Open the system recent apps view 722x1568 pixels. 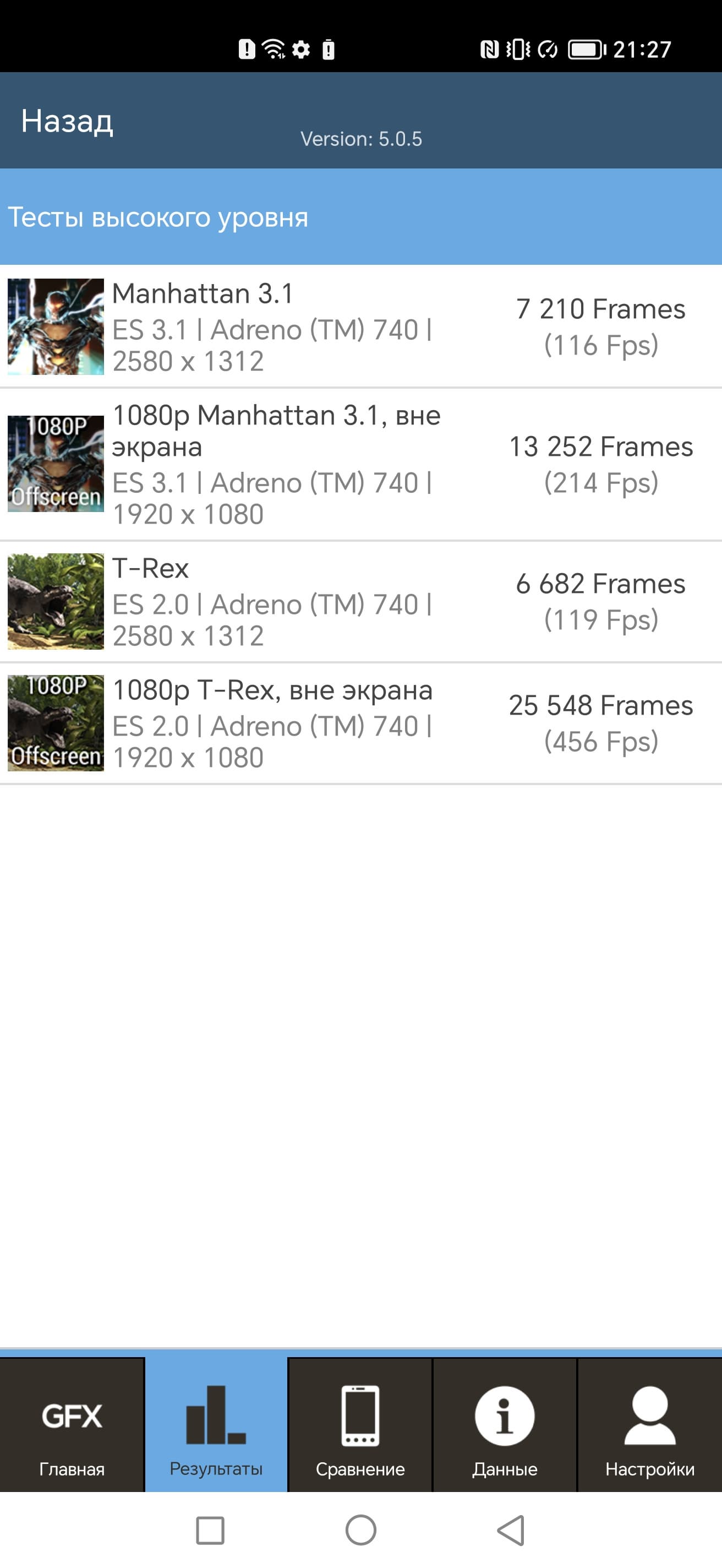pyautogui.click(x=210, y=1530)
